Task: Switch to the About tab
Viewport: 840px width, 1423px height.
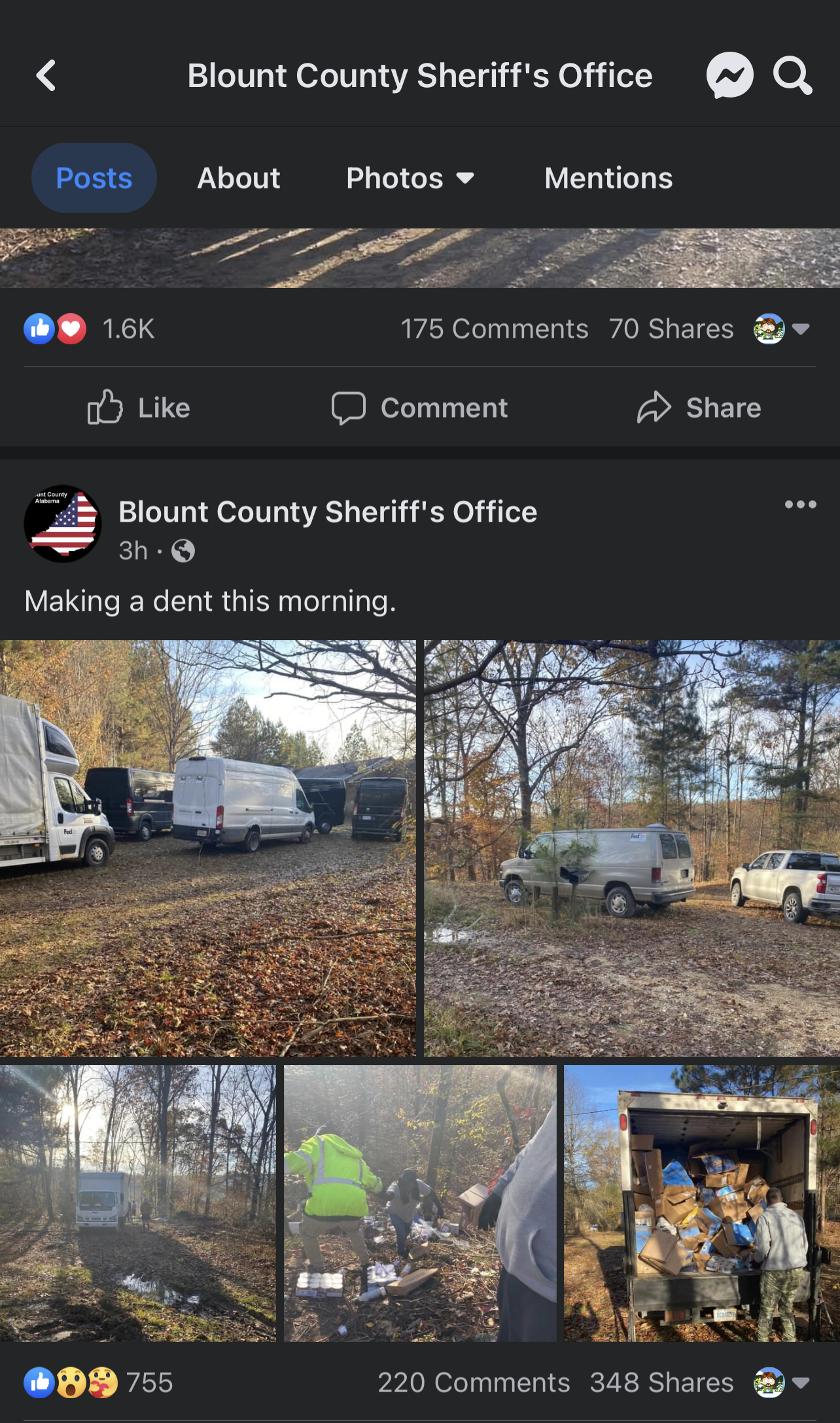Action: (239, 178)
